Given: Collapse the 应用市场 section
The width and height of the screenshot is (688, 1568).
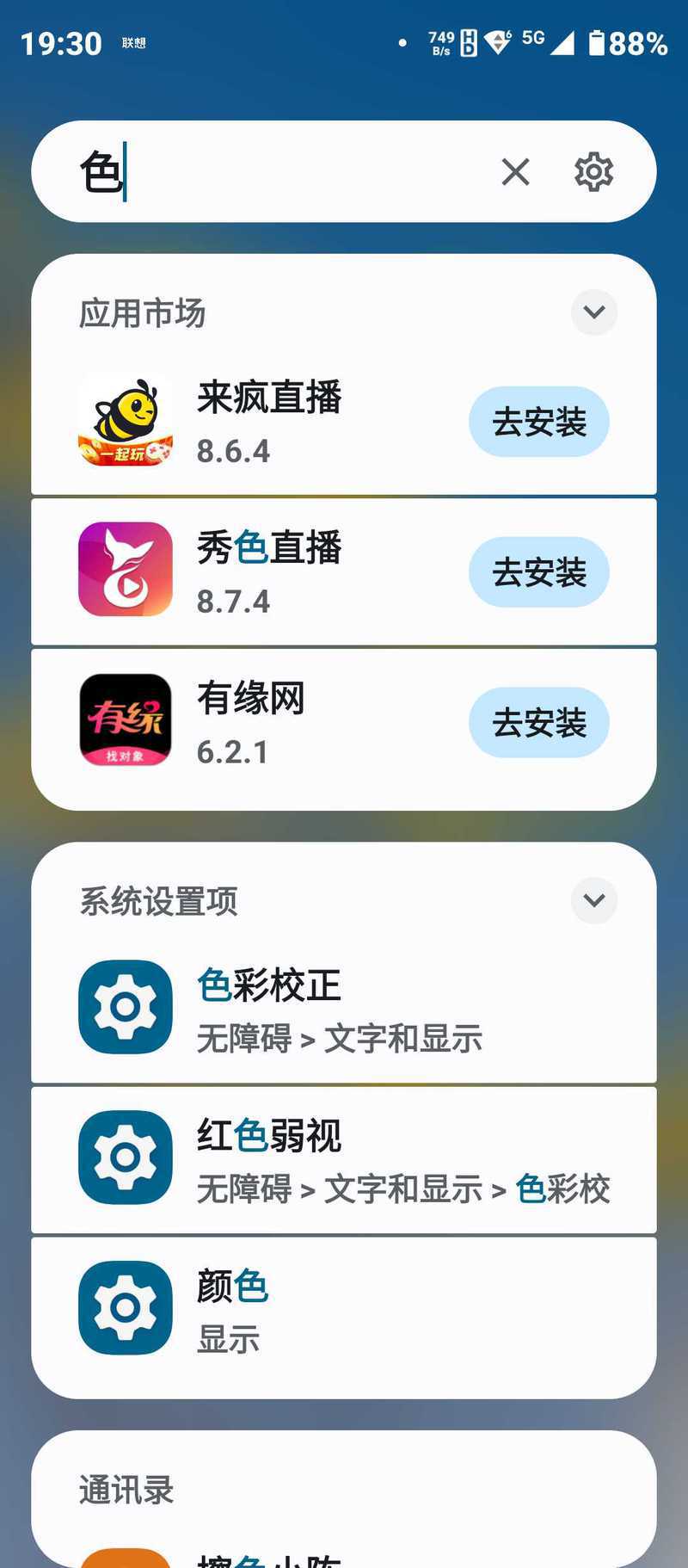Looking at the screenshot, I should 593,312.
